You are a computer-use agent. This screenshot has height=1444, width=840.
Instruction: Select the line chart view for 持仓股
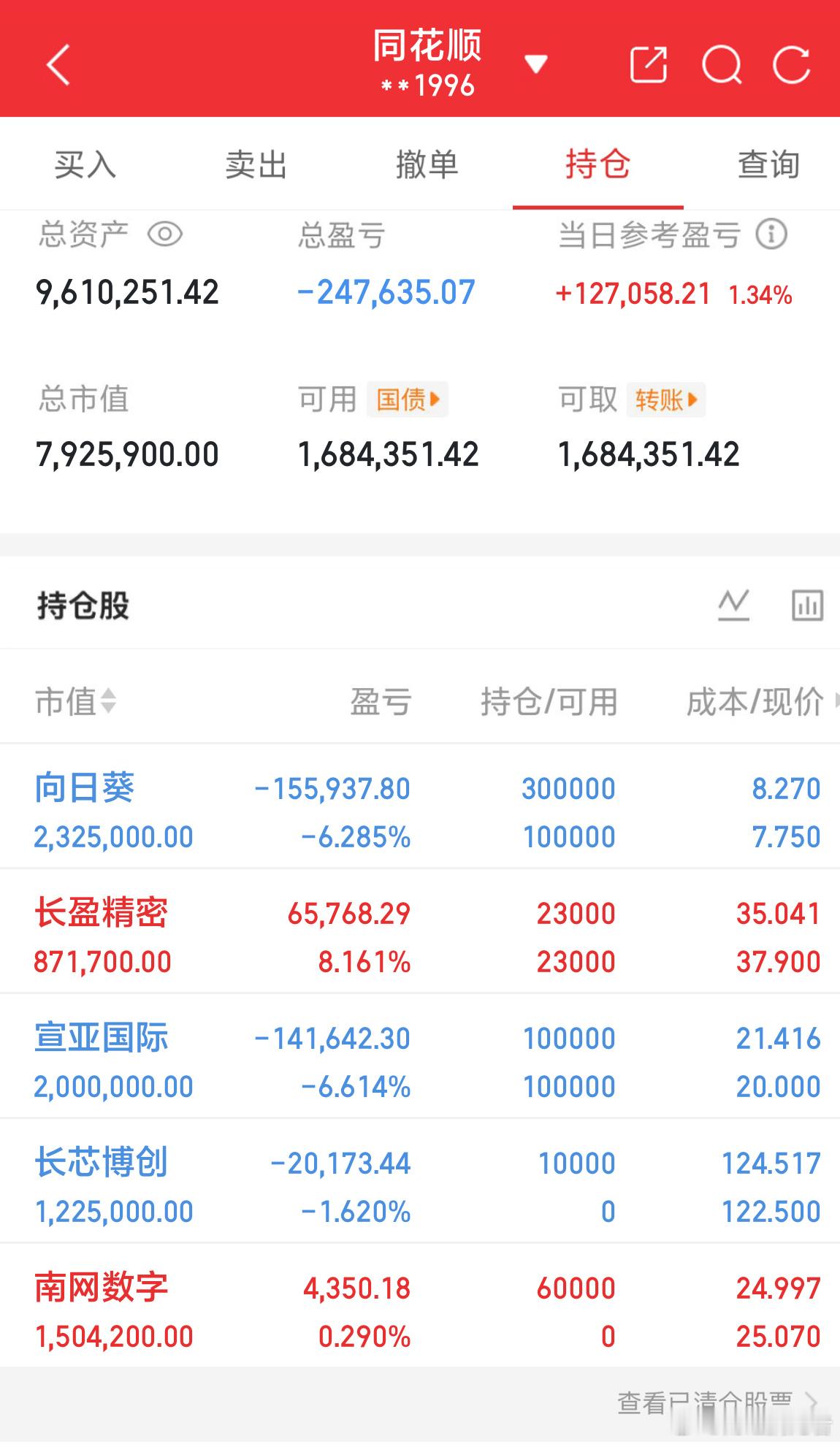[736, 604]
